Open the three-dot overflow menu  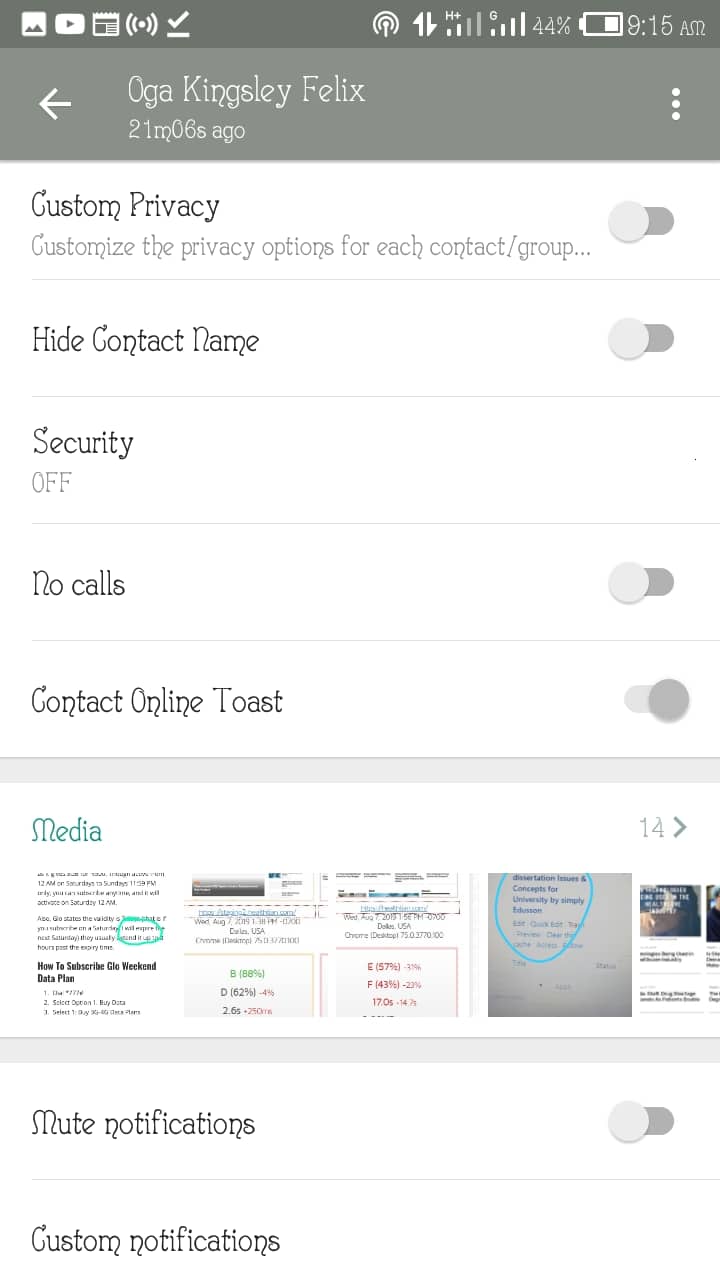676,104
